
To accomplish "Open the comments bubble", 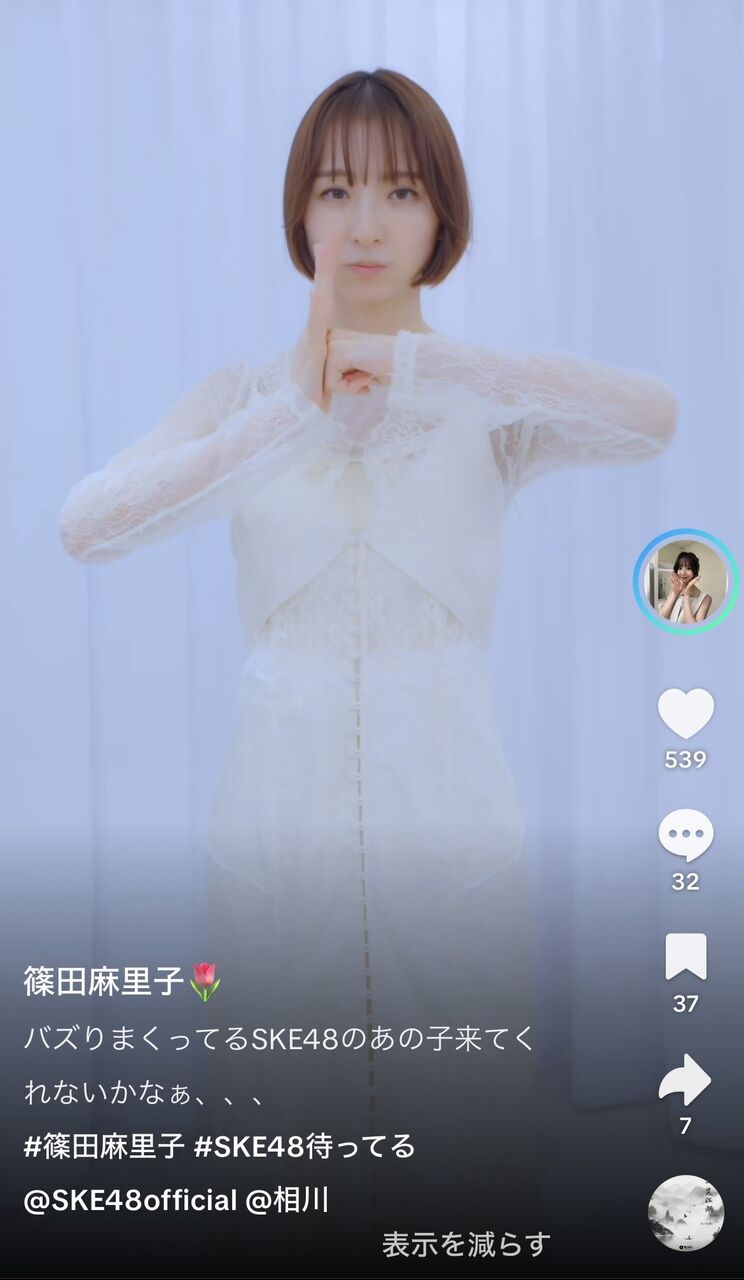I will pyautogui.click(x=686, y=836).
